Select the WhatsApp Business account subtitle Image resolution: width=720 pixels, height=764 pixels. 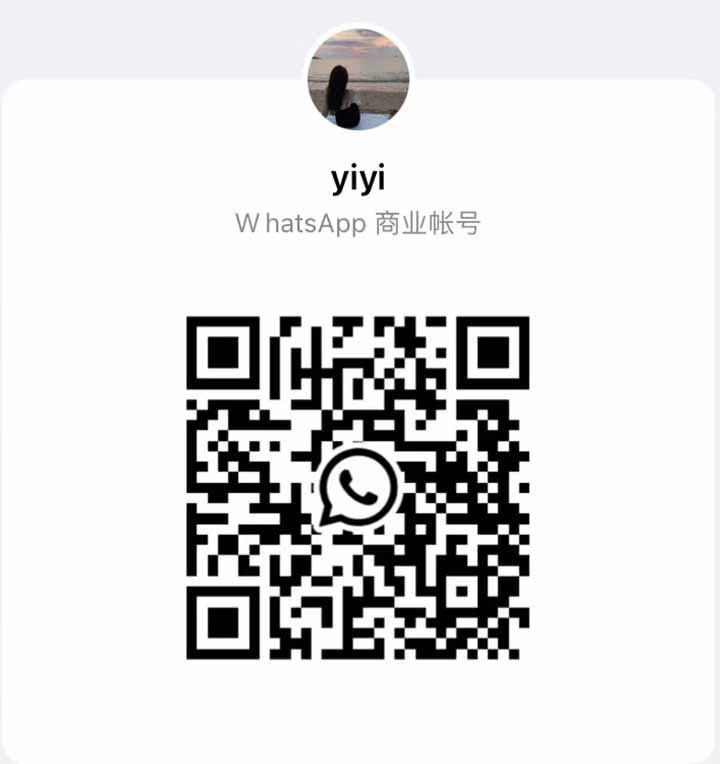tap(360, 222)
